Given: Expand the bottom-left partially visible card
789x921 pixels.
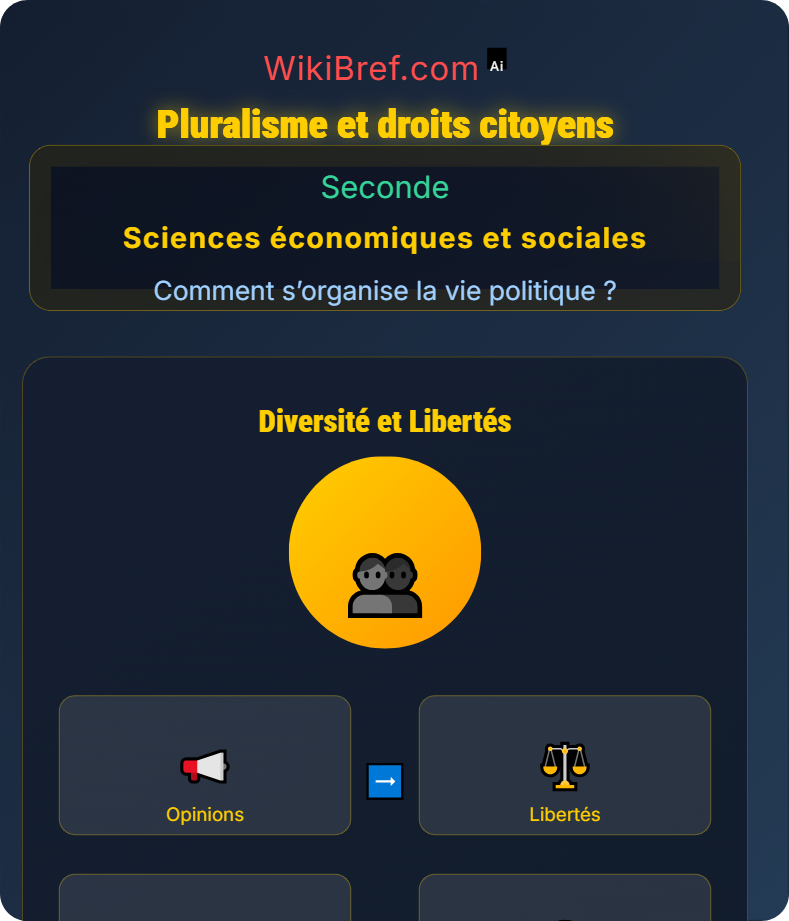Looking at the screenshot, I should coord(205,900).
